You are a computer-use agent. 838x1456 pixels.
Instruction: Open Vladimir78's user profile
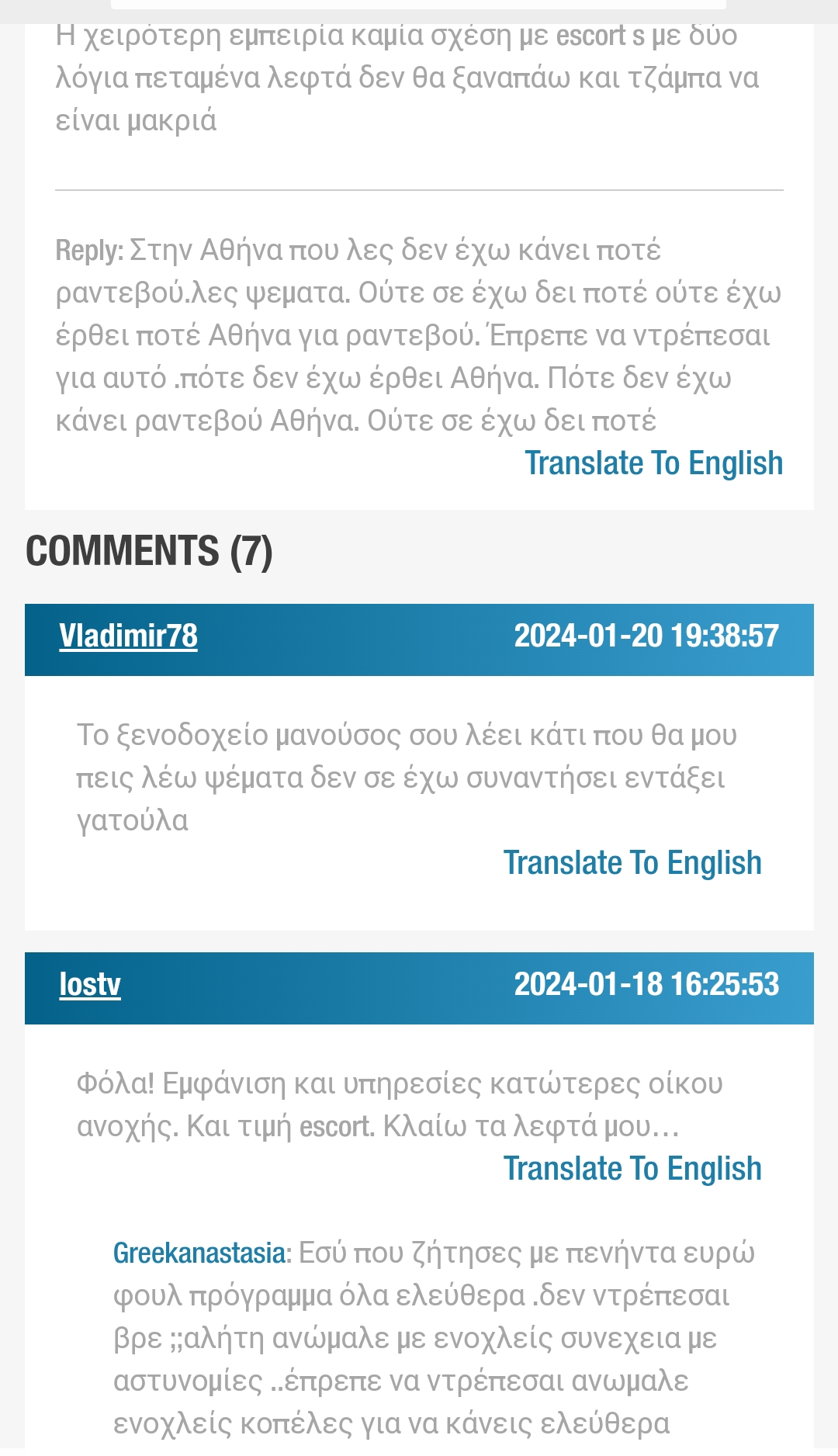click(128, 636)
